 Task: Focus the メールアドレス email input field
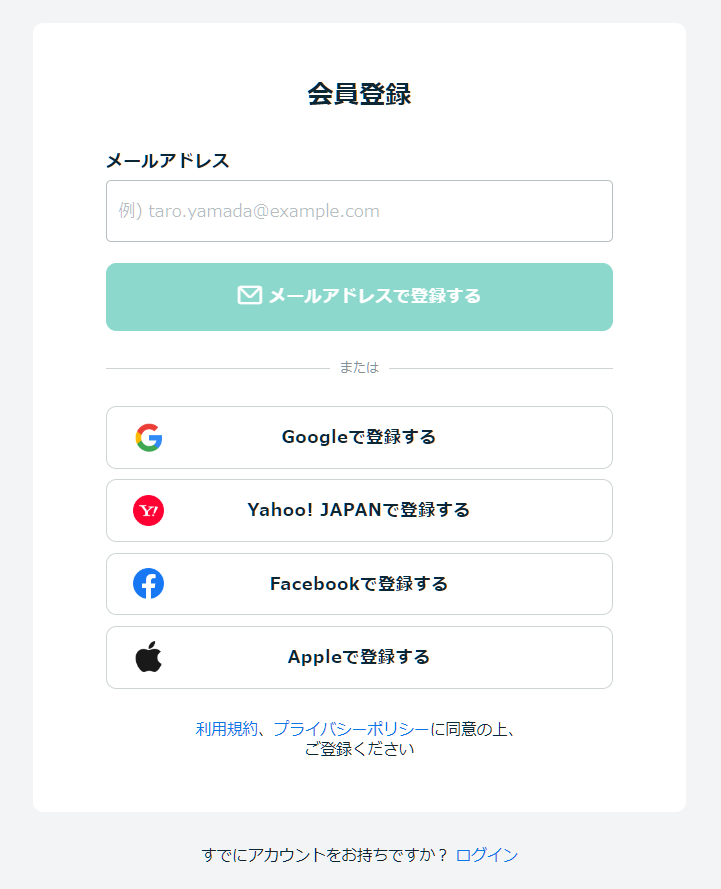coord(359,211)
